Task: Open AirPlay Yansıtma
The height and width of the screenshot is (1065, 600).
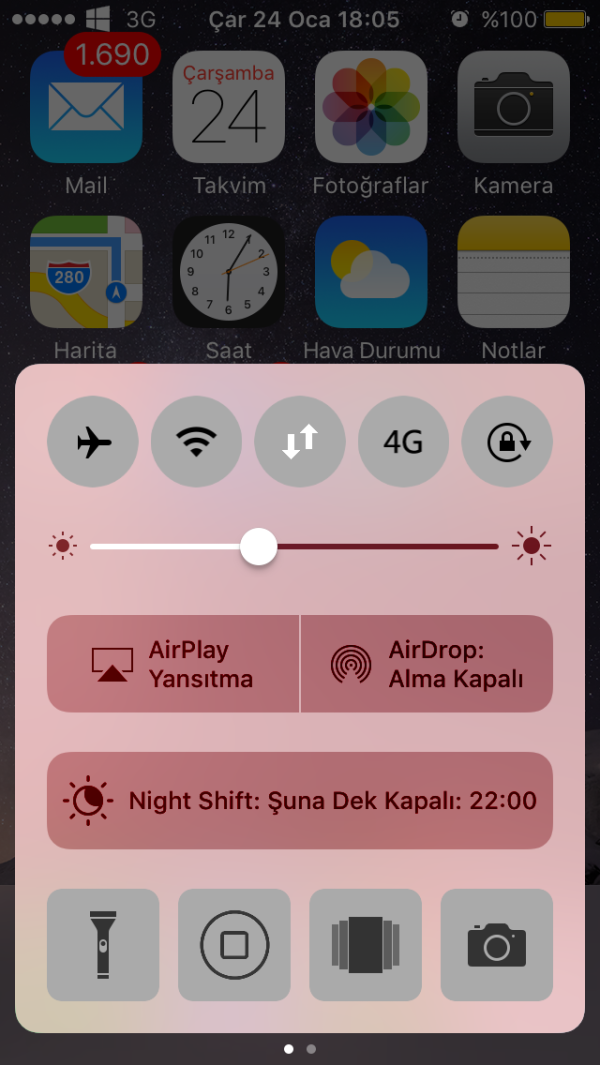Action: coord(173,664)
